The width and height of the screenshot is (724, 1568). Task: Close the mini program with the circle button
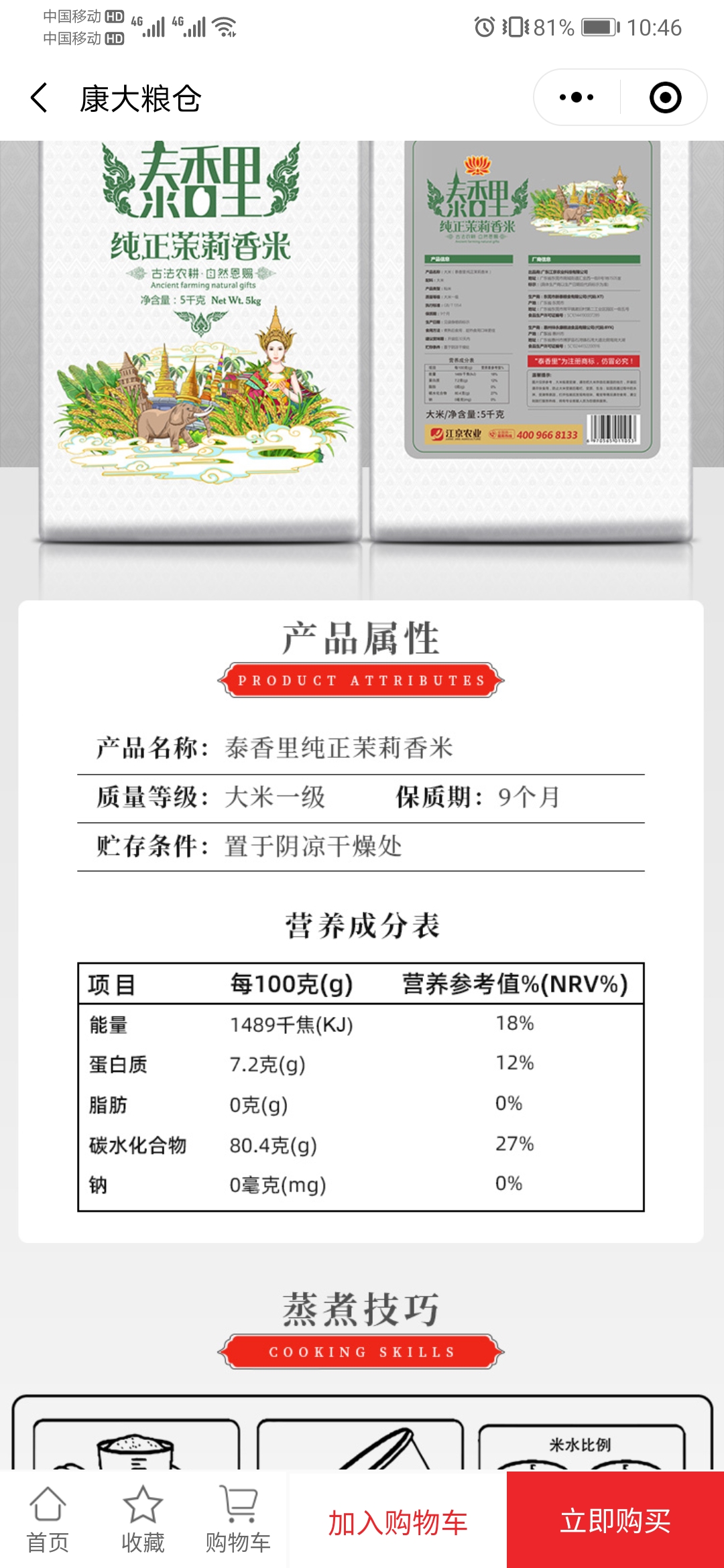(665, 98)
